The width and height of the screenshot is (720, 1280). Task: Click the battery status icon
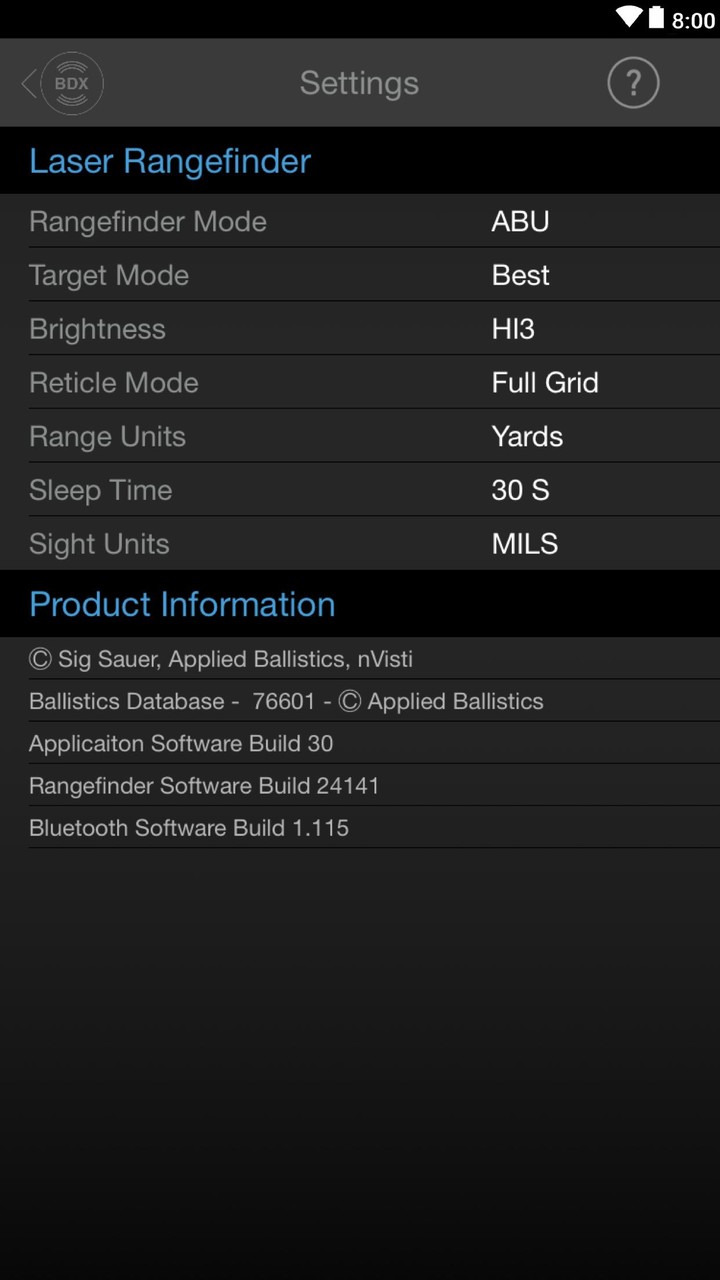click(655, 16)
